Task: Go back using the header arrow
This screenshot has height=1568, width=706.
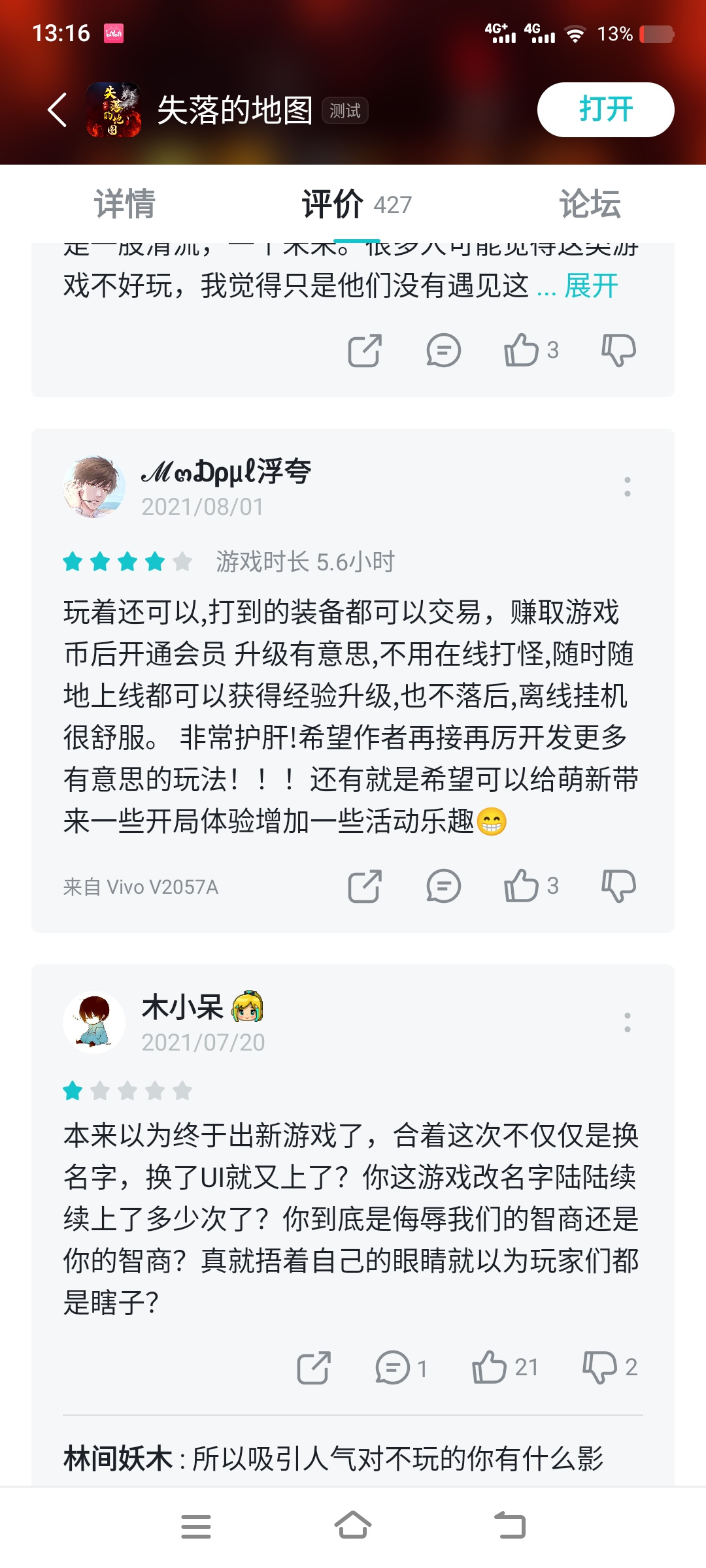Action: 58,110
